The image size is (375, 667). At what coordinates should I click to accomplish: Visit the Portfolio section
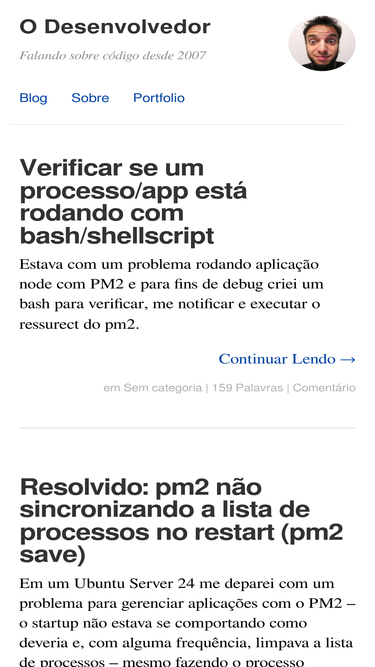click(x=159, y=98)
